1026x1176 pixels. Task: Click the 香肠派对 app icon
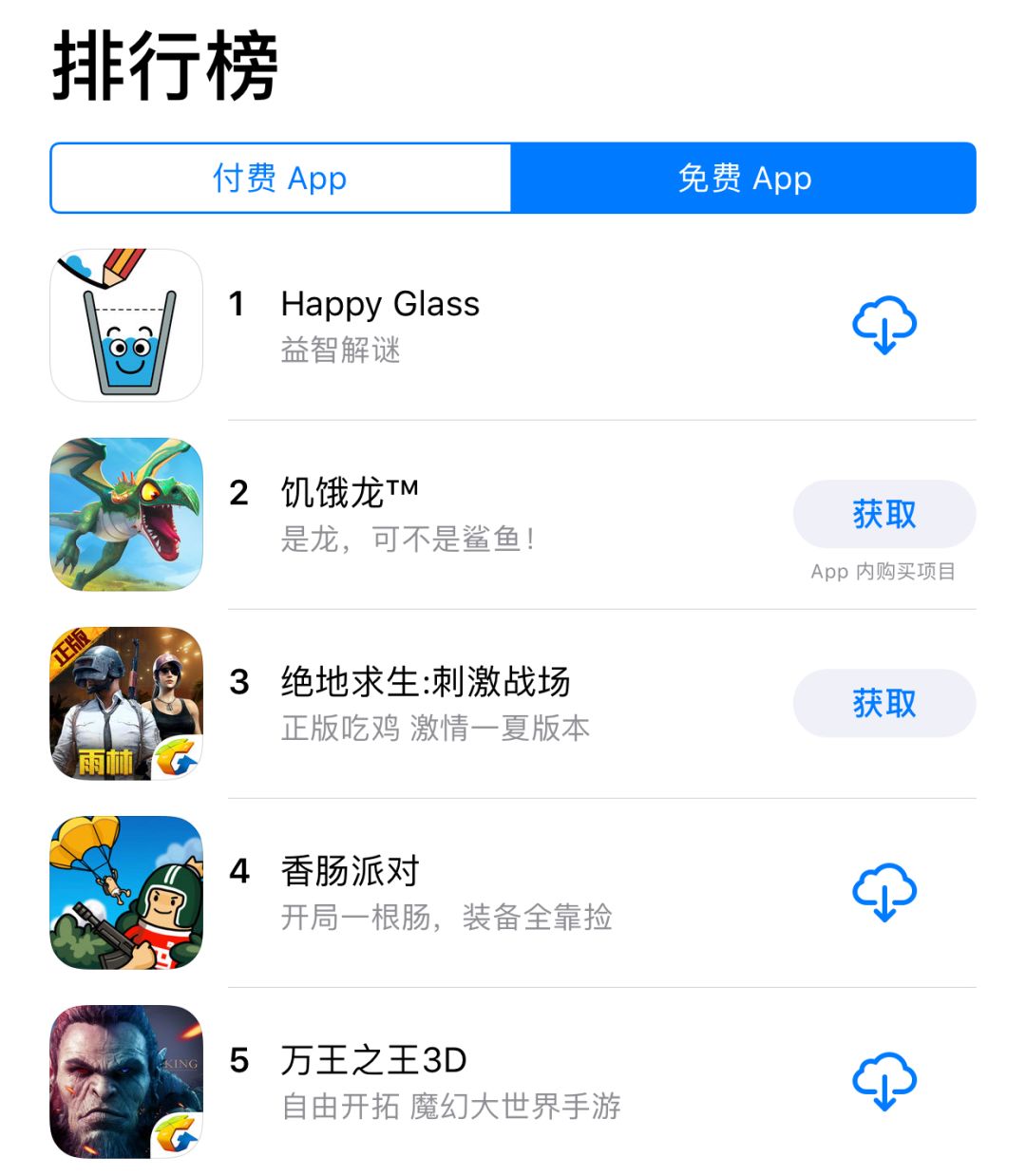tap(124, 892)
